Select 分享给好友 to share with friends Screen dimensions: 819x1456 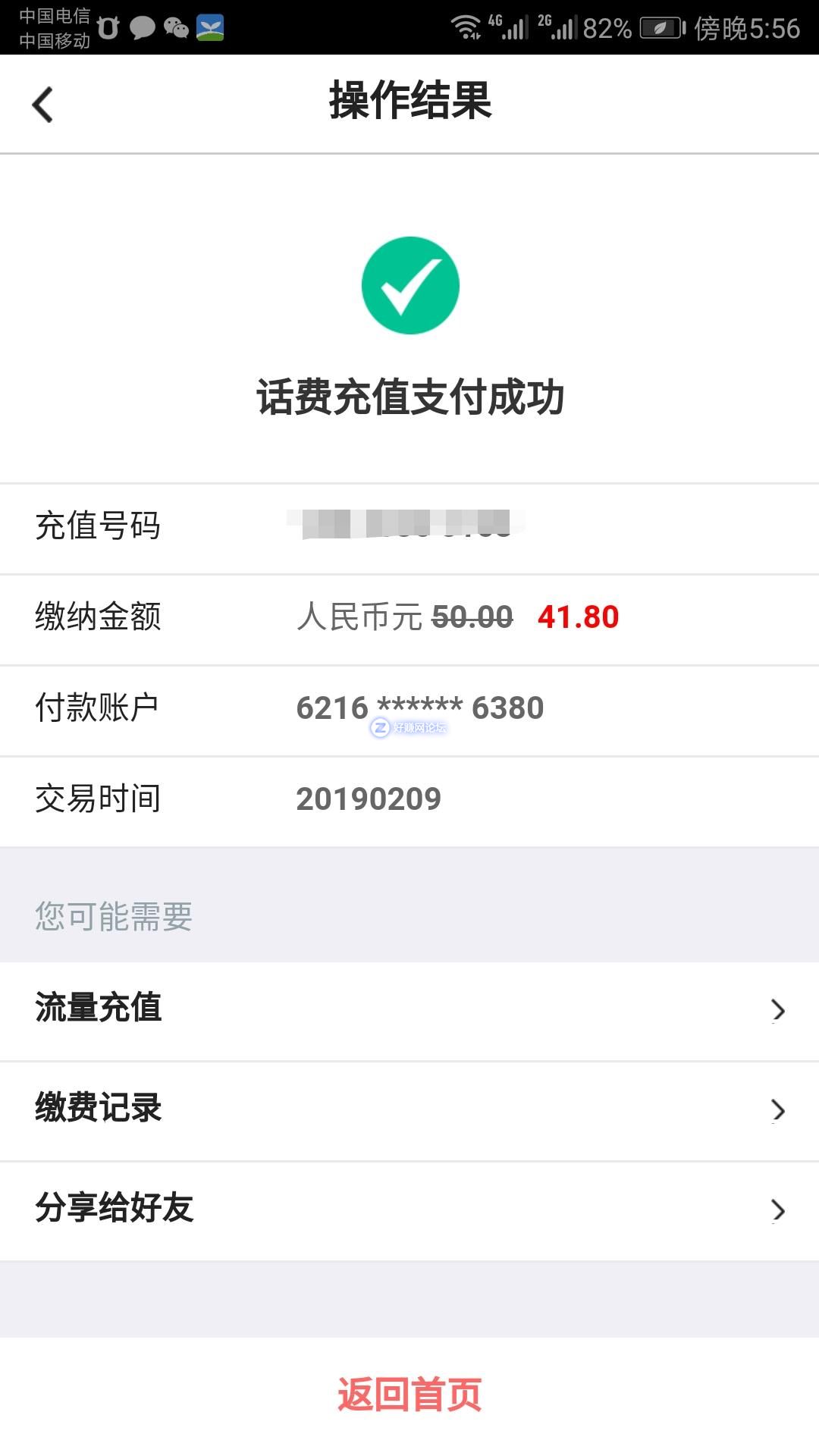(409, 1210)
